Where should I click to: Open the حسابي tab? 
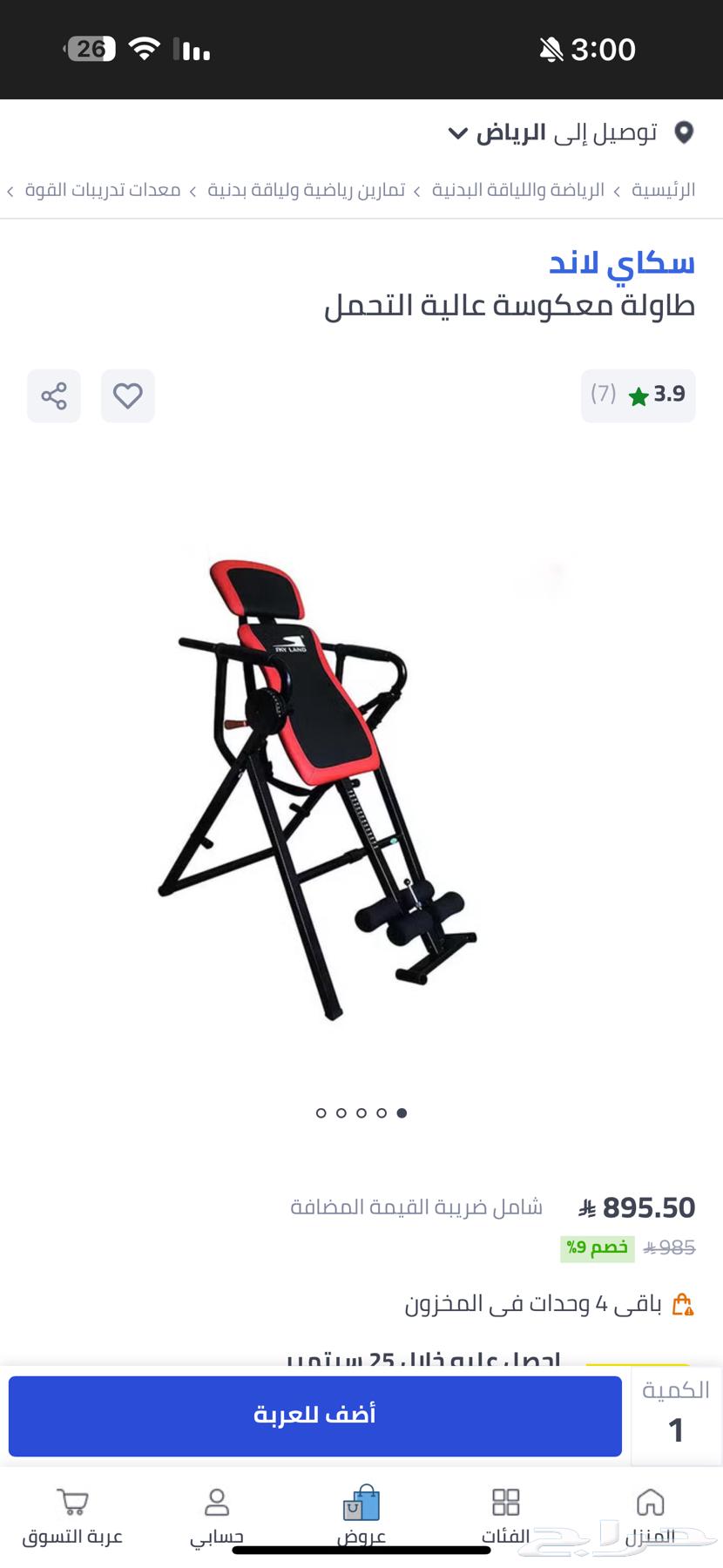[x=217, y=1503]
